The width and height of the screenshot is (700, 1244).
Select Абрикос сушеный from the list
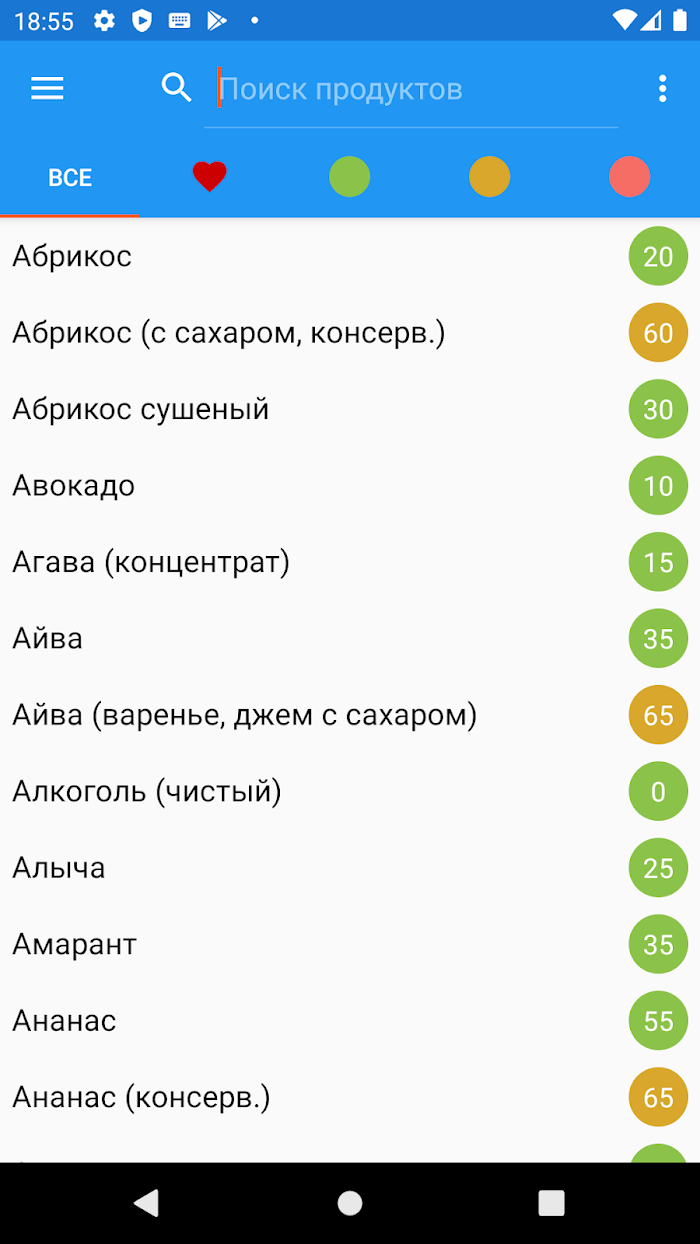[x=300, y=410]
